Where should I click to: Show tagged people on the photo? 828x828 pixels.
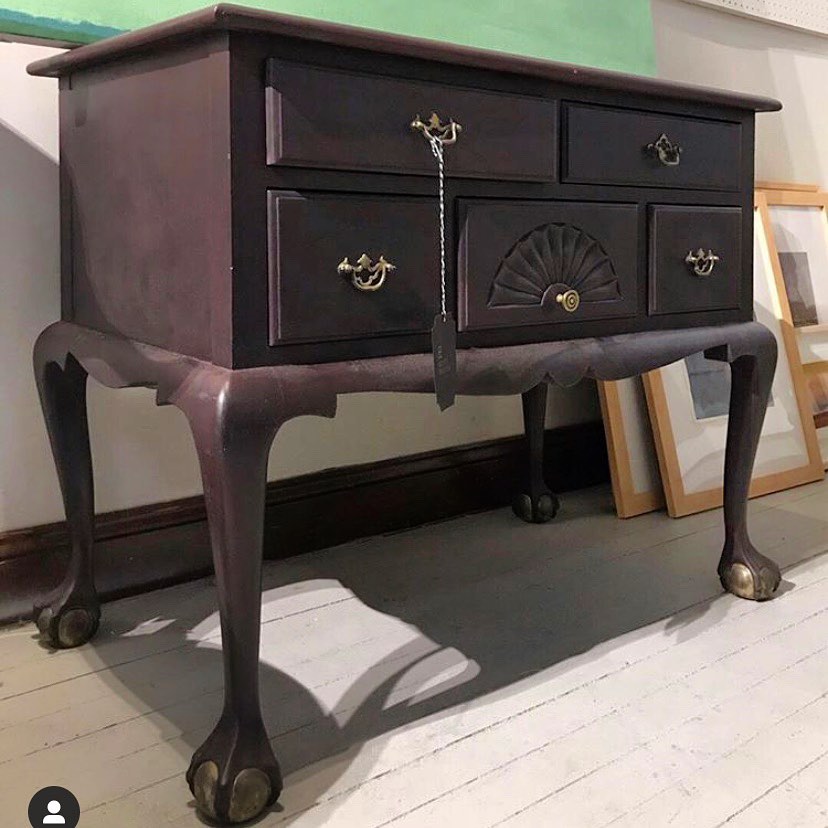53,808
